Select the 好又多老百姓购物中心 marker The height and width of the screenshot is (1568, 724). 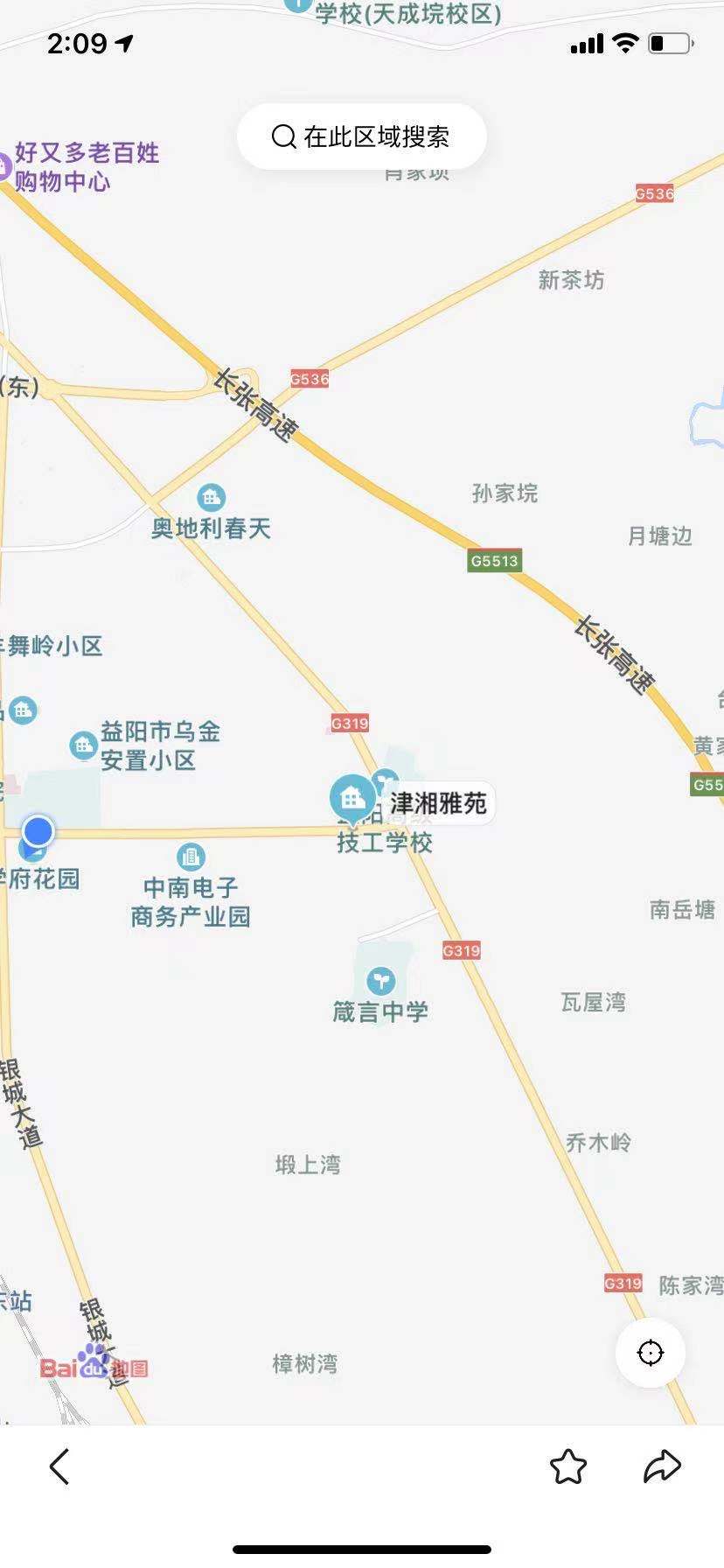point(5,166)
